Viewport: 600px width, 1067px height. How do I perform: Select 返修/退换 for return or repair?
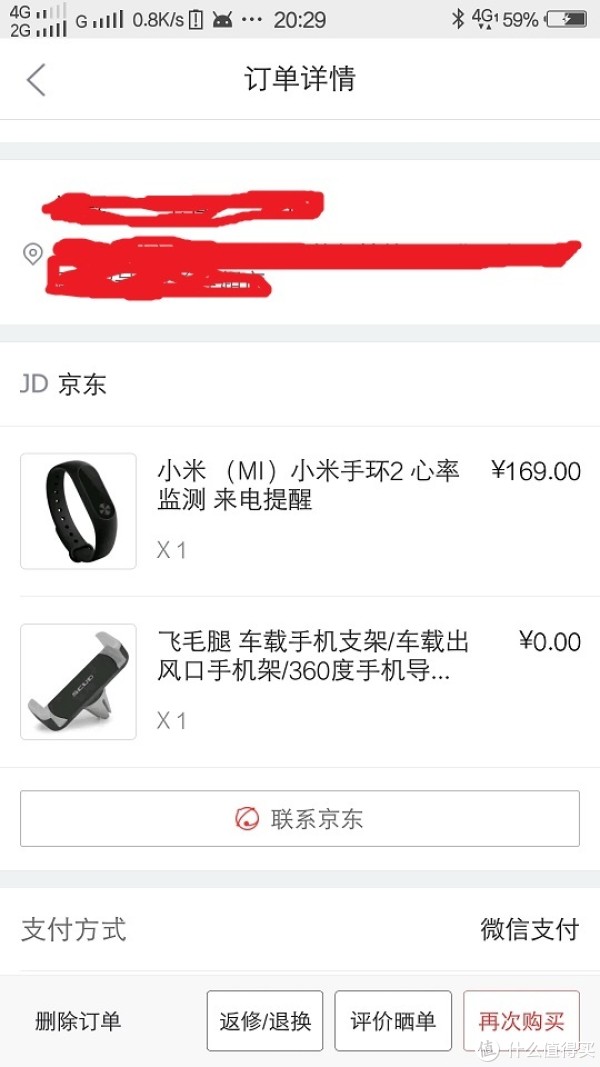(x=265, y=1020)
